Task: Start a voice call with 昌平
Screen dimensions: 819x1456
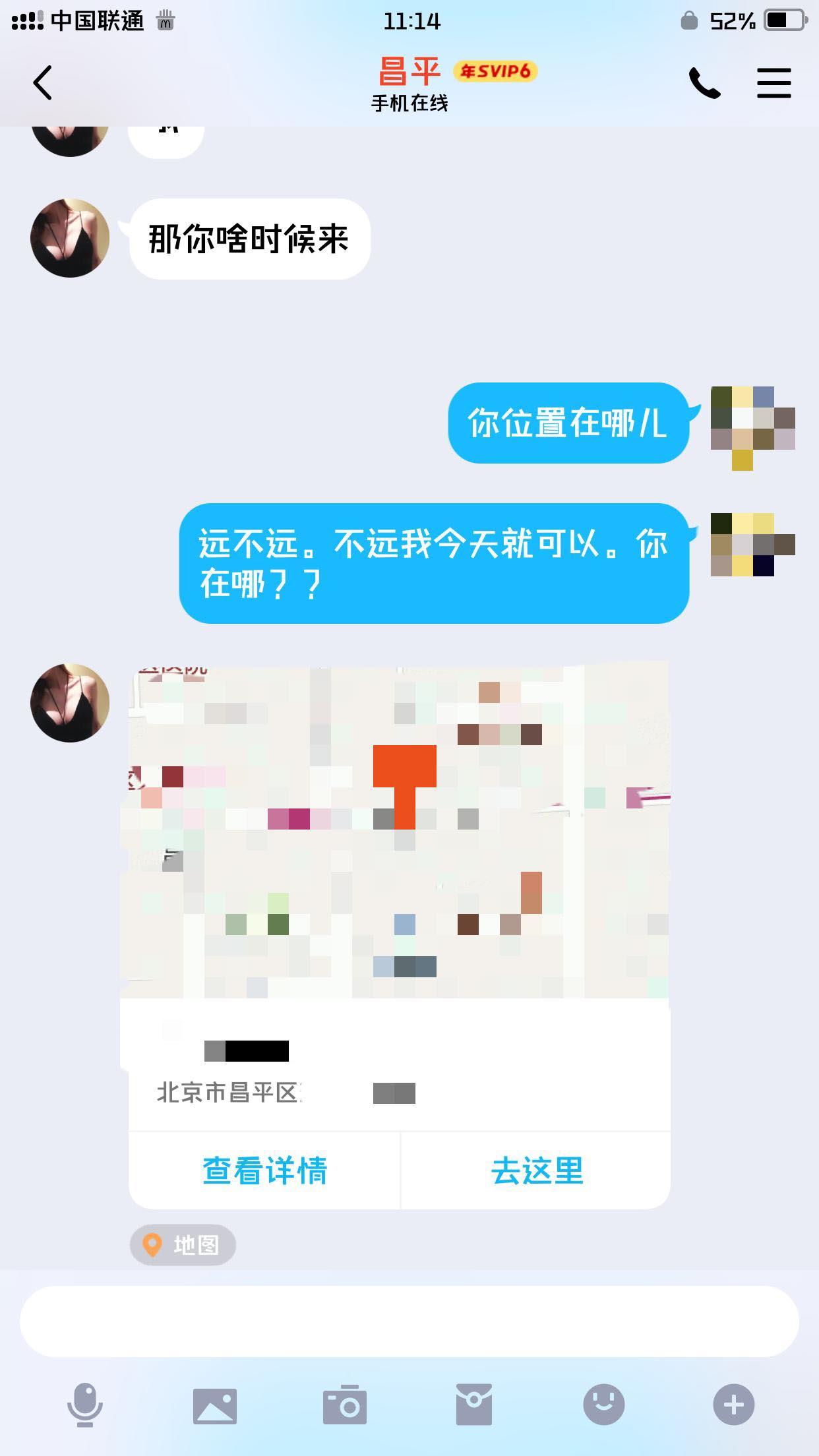Action: 704,83
